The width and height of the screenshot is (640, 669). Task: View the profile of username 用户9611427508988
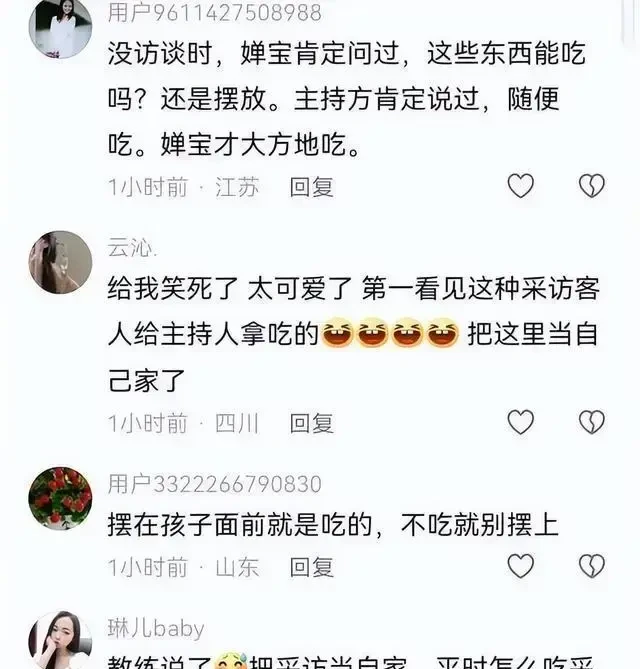click(214, 13)
